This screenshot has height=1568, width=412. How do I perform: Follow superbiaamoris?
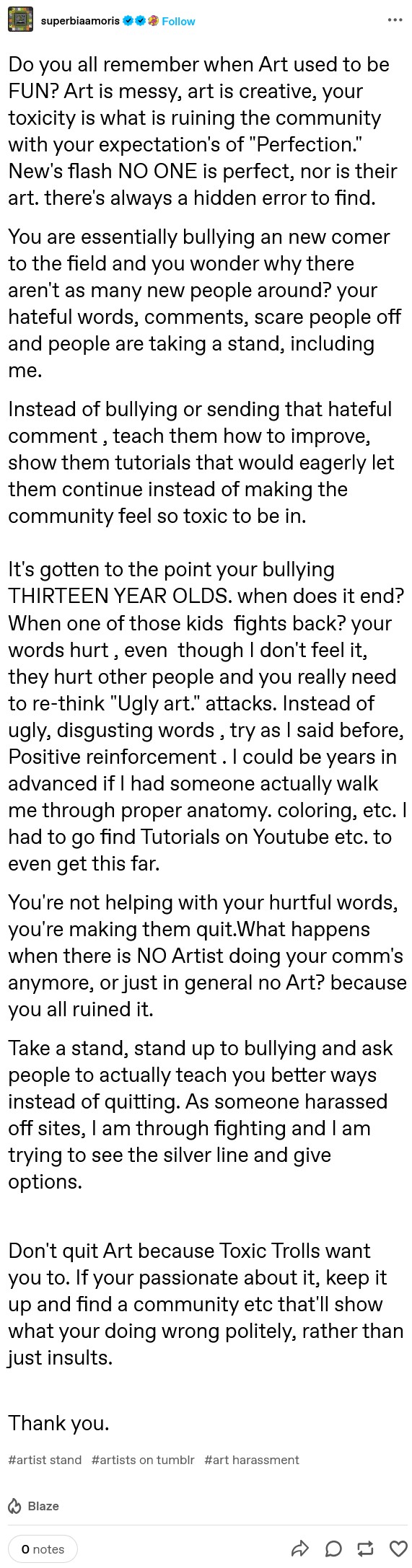click(x=178, y=22)
